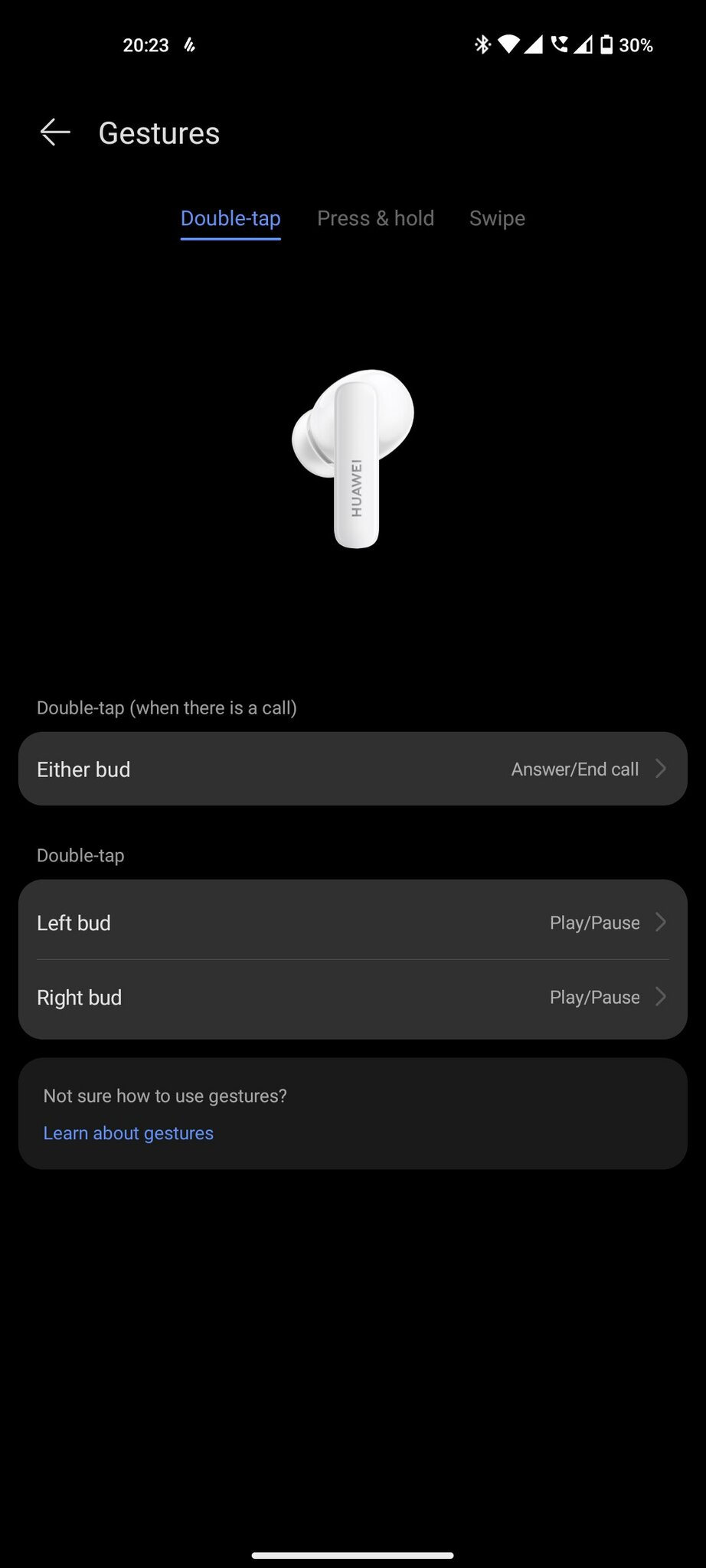Open Right bud double-tap setting
The image size is (706, 1568).
(352, 997)
